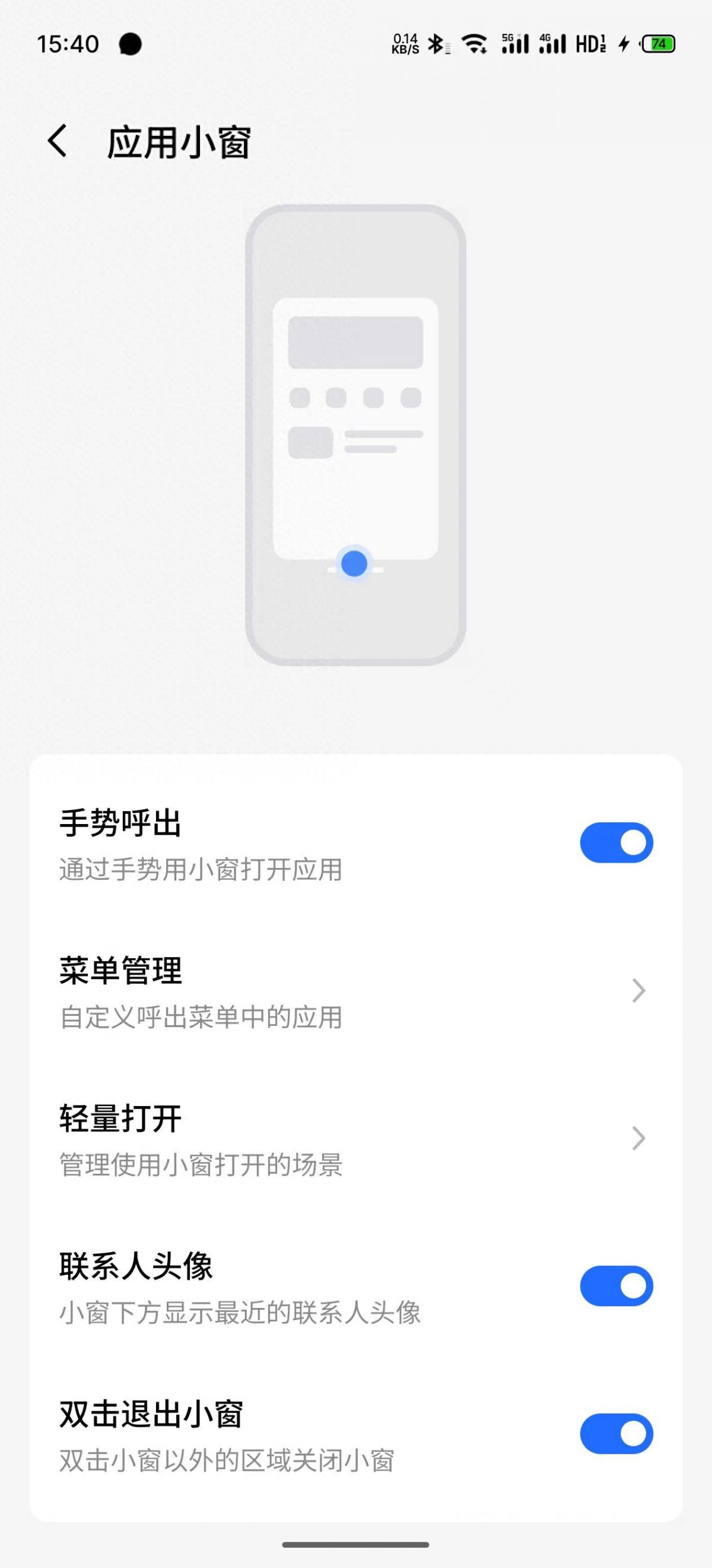The height and width of the screenshot is (1568, 712).
Task: Open 菜单管理 settings
Action: 355,991
